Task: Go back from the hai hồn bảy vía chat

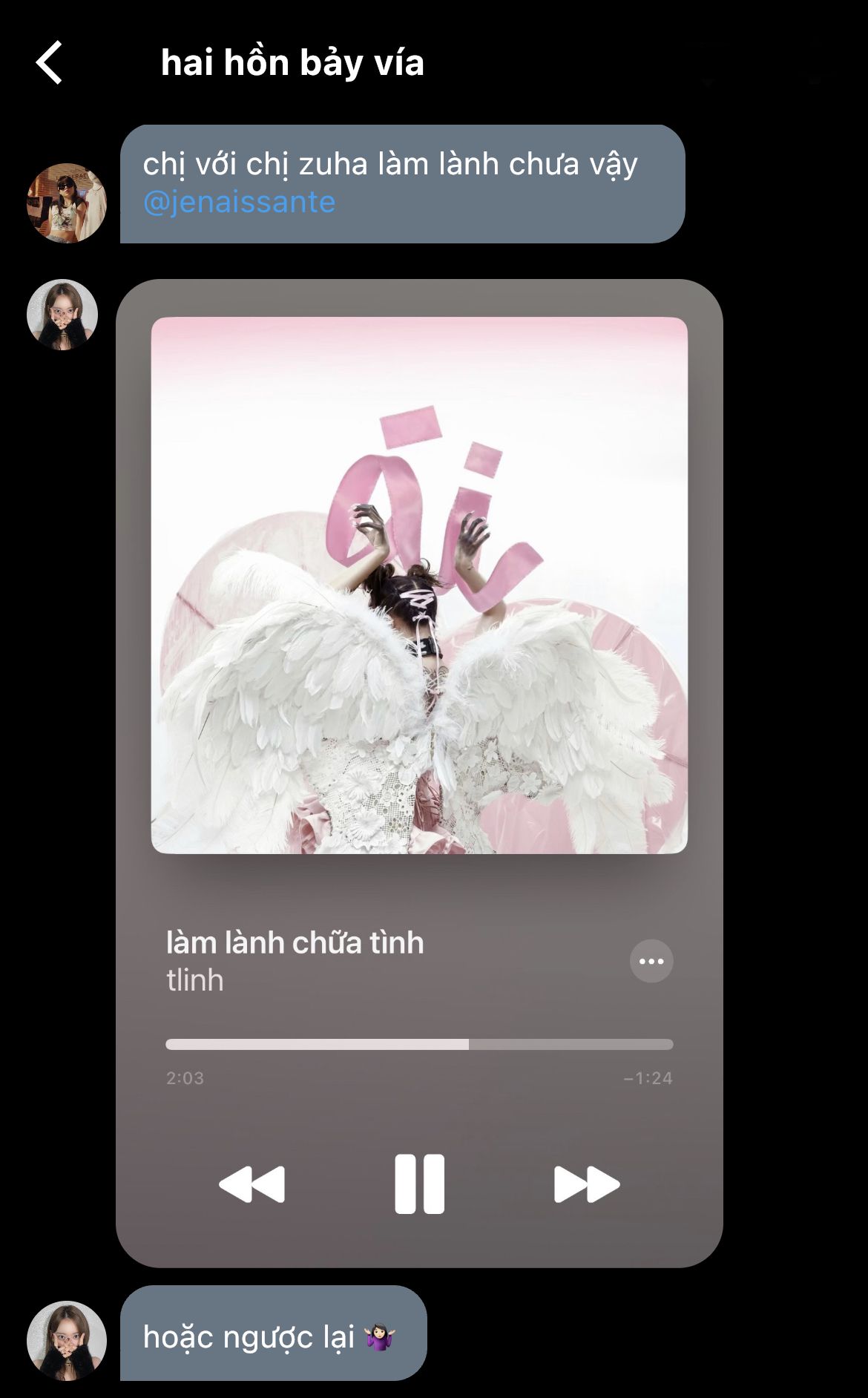Action: [49, 62]
